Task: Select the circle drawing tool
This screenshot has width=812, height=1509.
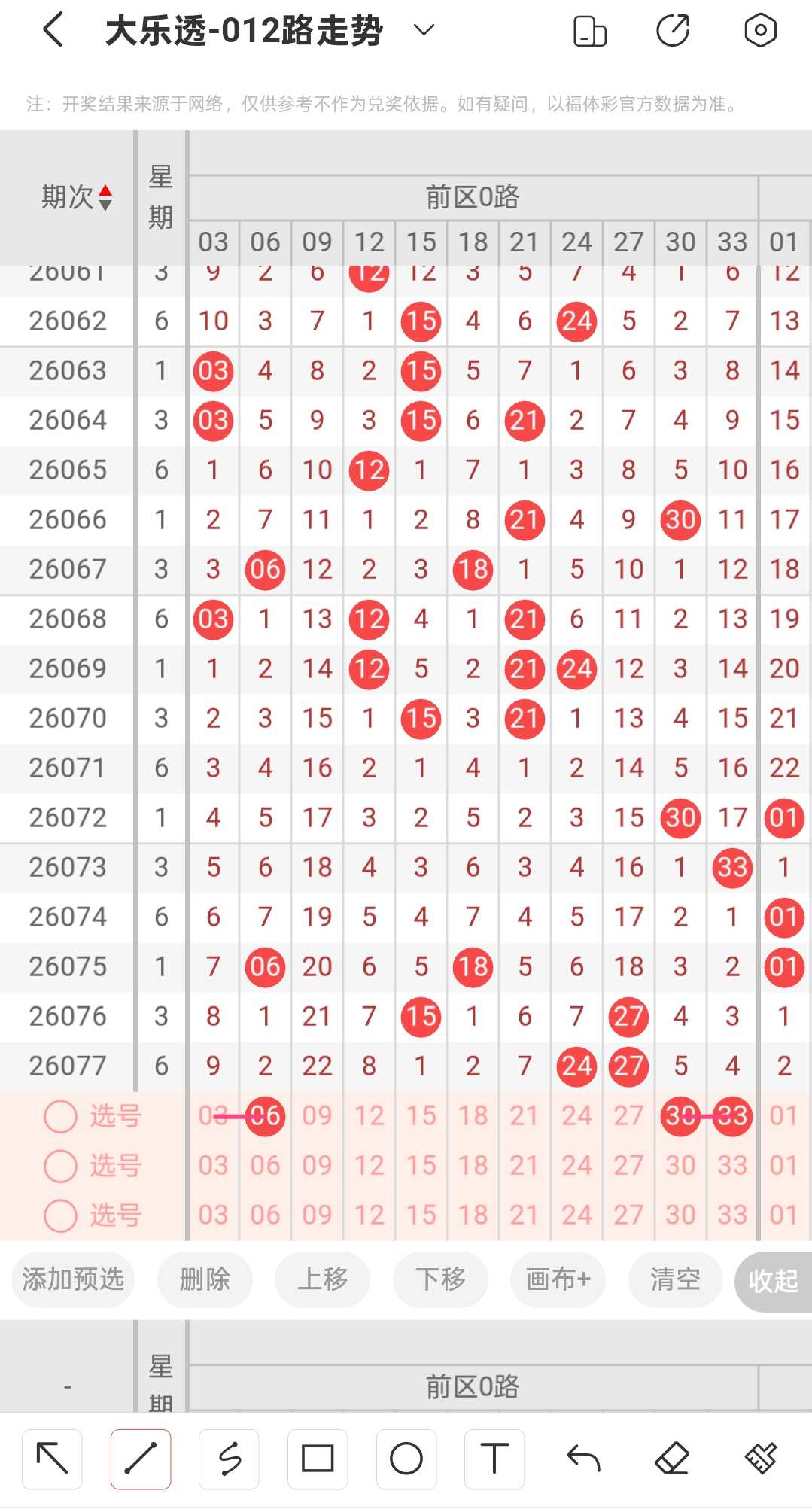Action: click(x=406, y=1459)
